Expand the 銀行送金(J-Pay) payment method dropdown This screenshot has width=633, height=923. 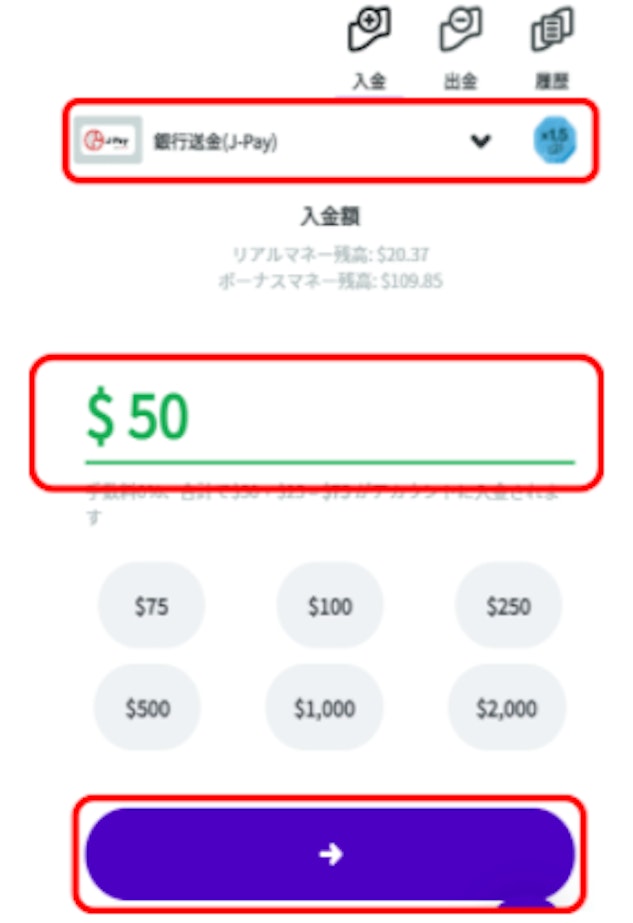[x=481, y=141]
